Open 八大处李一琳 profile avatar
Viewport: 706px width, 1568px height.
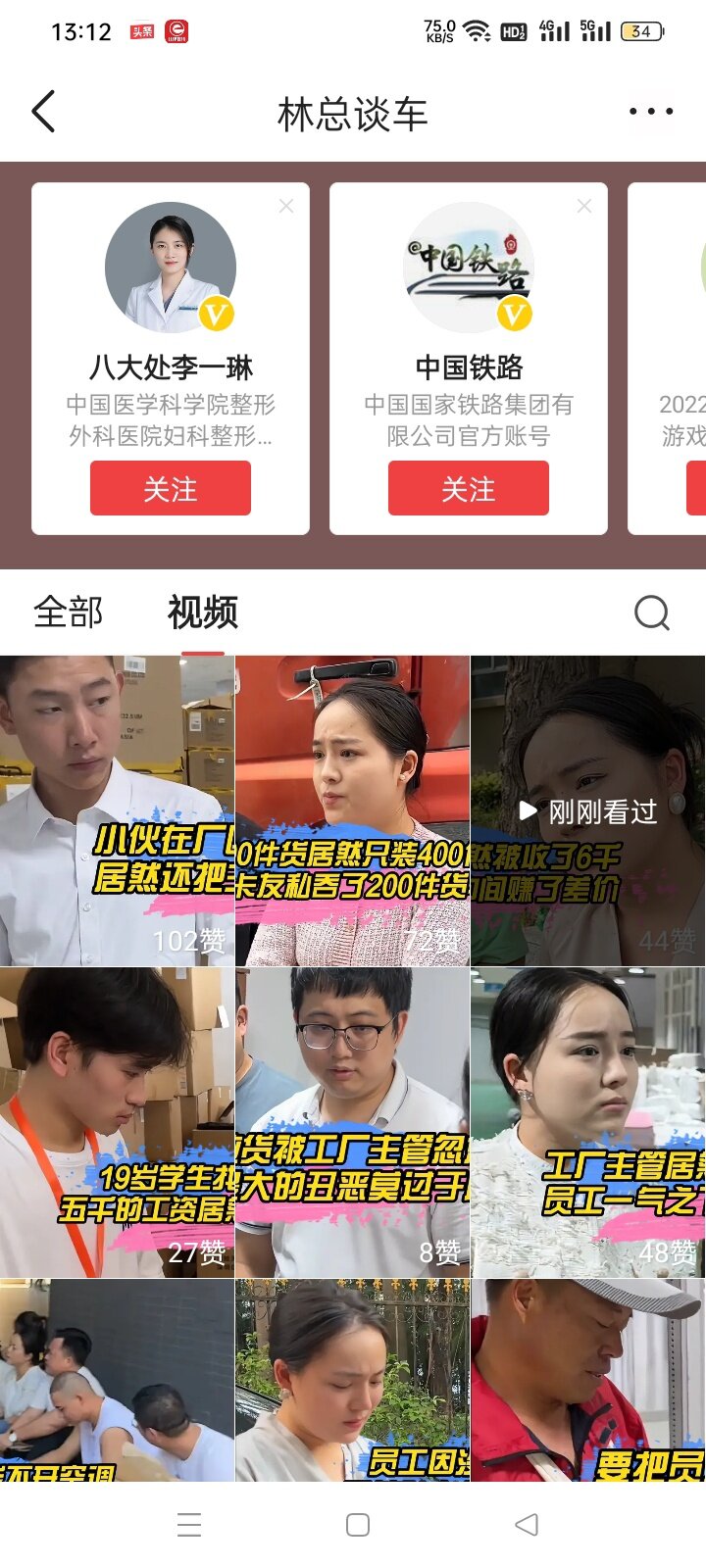(171, 267)
